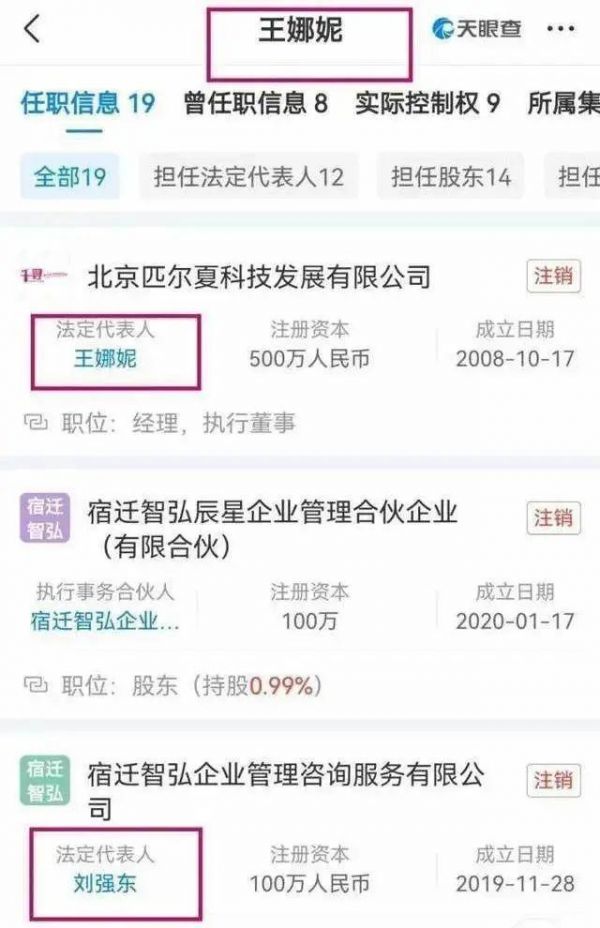Select the 全部19 filter chip

point(70,178)
